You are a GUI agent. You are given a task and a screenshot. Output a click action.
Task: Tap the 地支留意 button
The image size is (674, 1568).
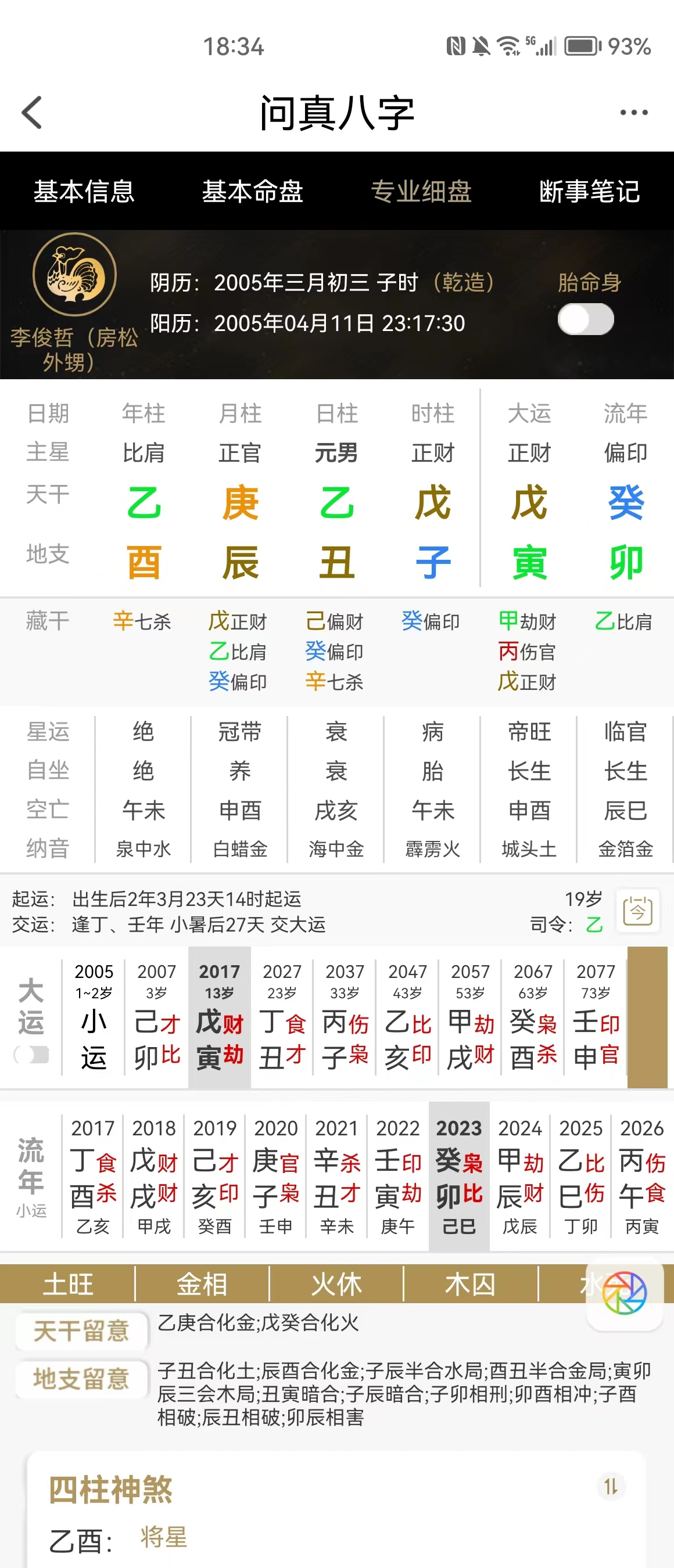[81, 1378]
